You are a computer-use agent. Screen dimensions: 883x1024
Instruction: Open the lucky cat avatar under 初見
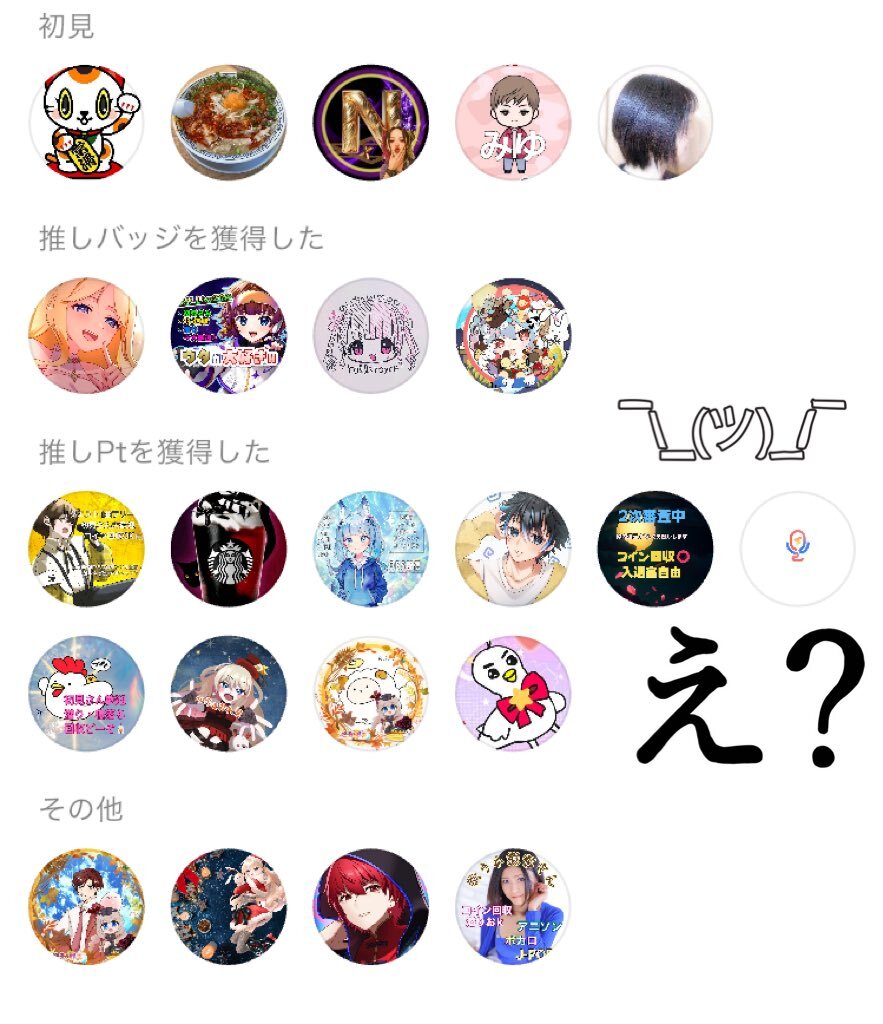86,122
